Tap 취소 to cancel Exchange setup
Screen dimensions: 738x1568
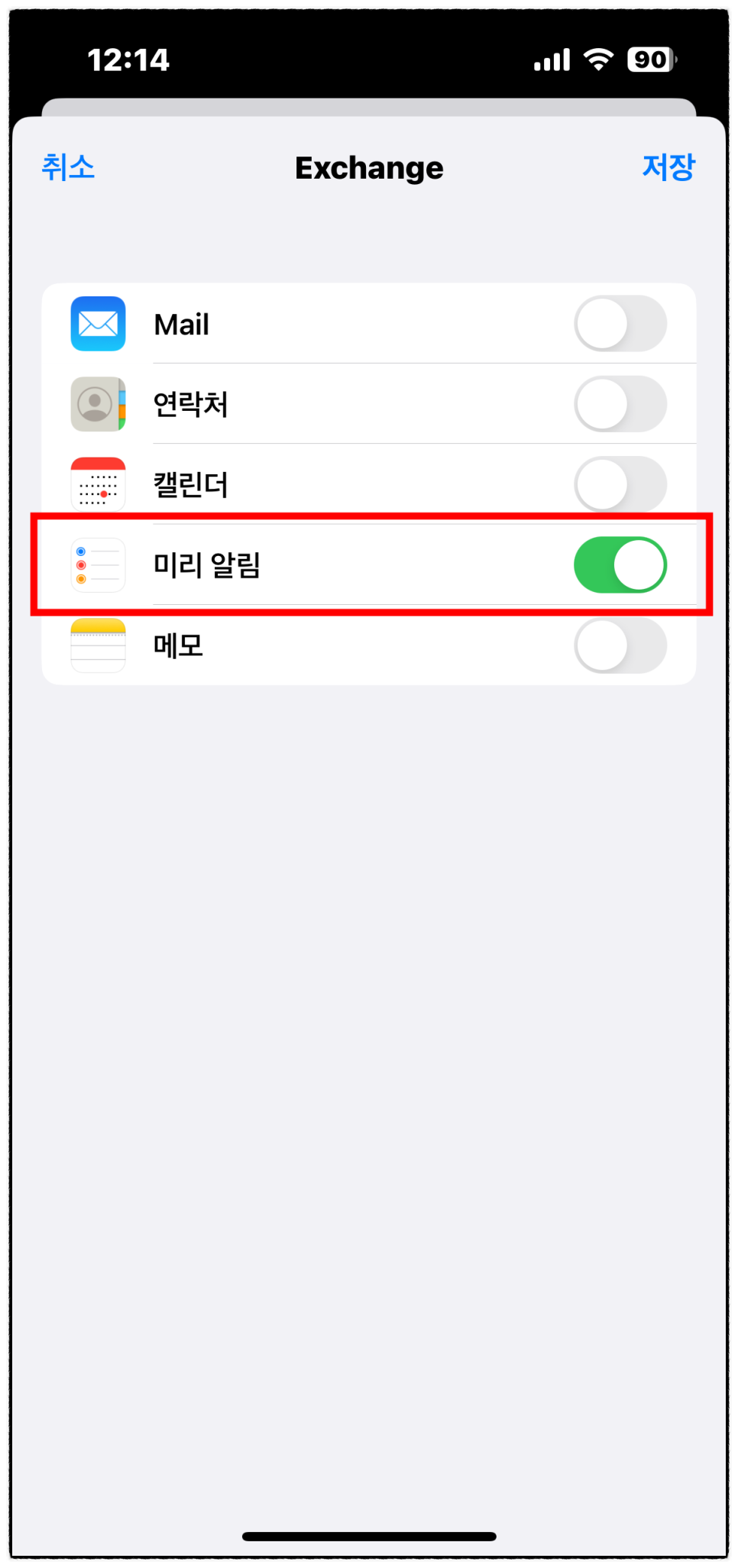[68, 167]
